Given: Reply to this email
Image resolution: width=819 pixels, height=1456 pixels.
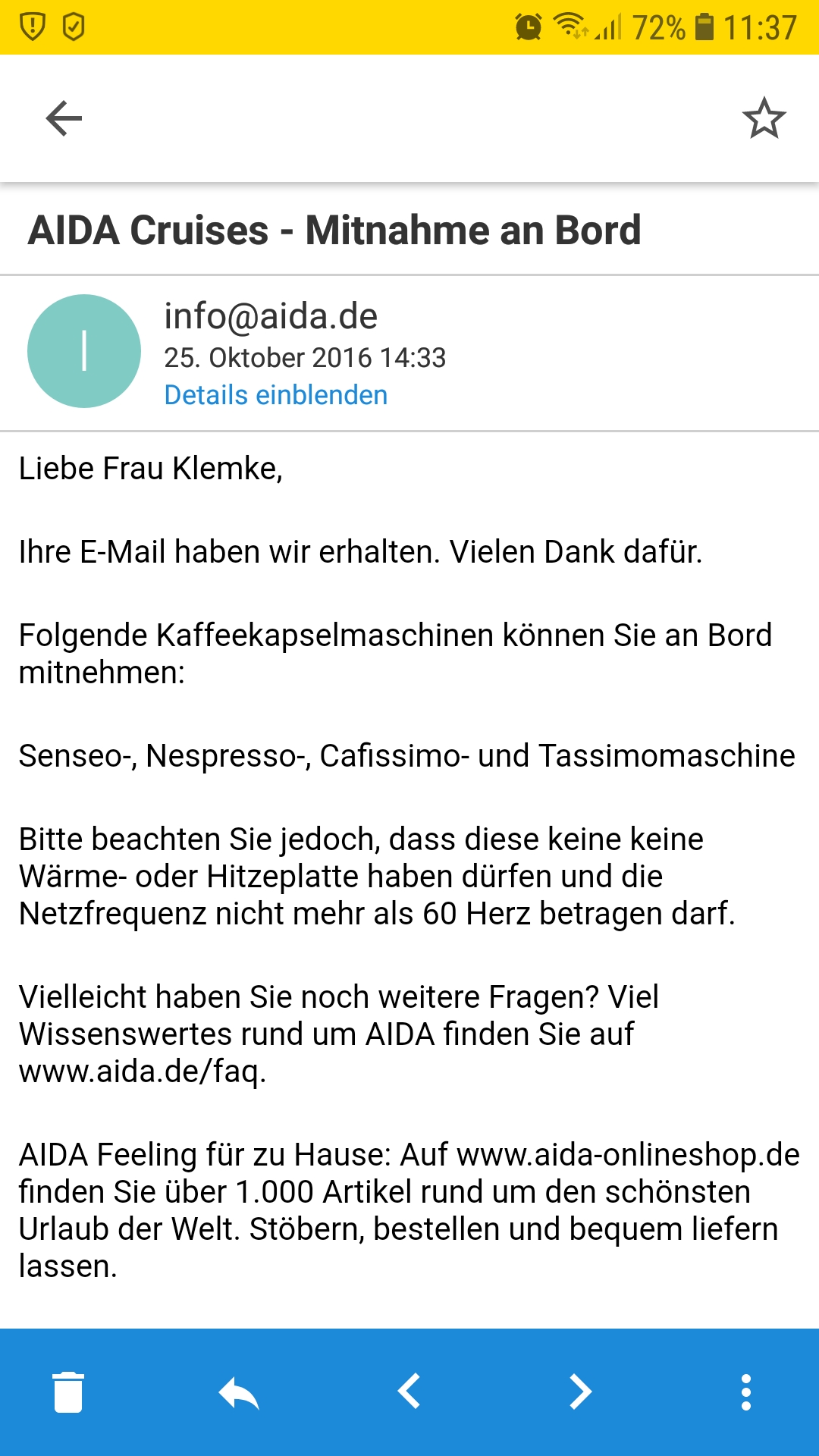Looking at the screenshot, I should pyautogui.click(x=239, y=1392).
